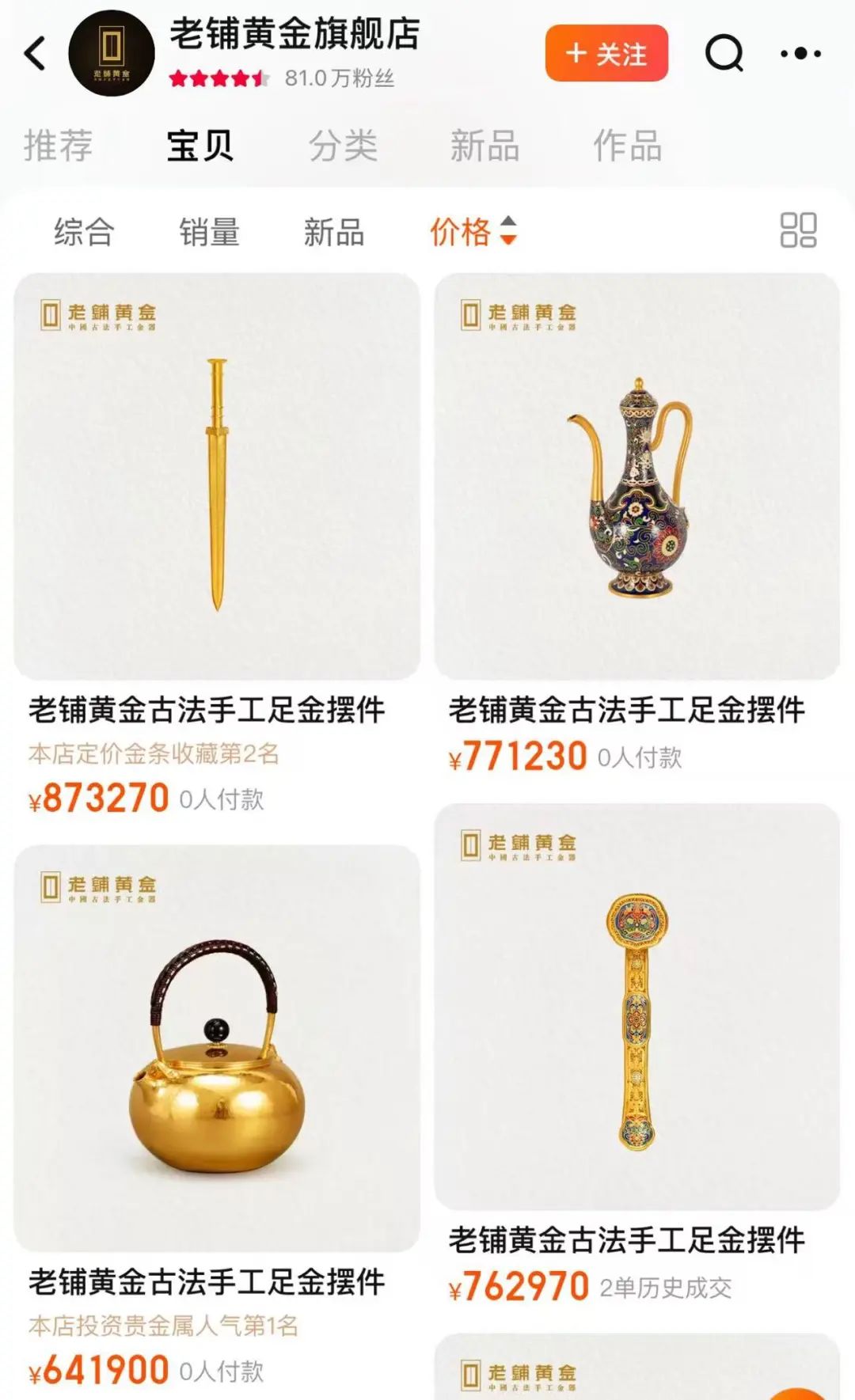855x1400 pixels.
Task: Open the store search magnifier icon
Action: (x=724, y=54)
